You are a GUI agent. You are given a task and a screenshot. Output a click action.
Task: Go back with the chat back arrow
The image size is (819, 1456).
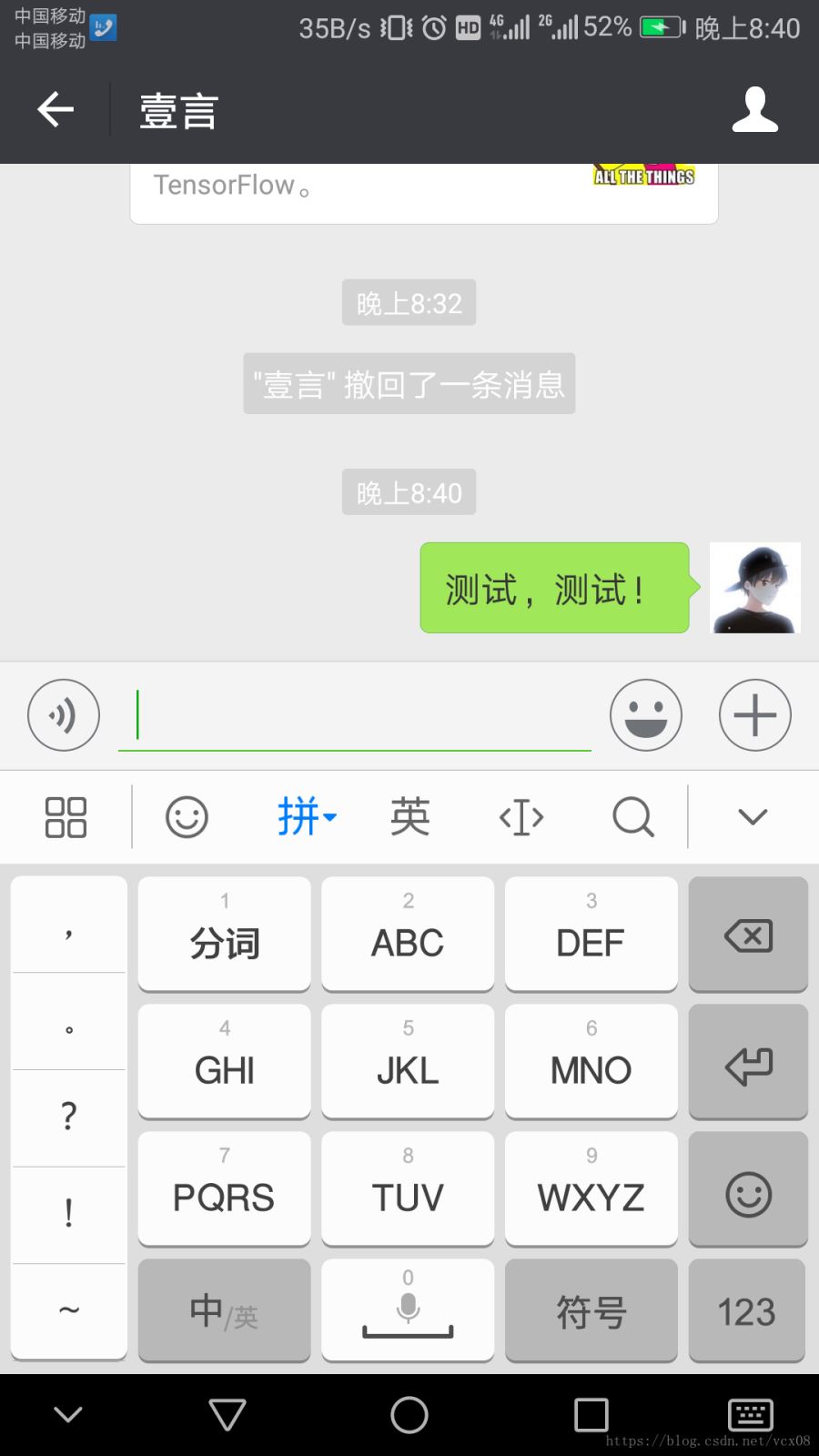pos(55,109)
